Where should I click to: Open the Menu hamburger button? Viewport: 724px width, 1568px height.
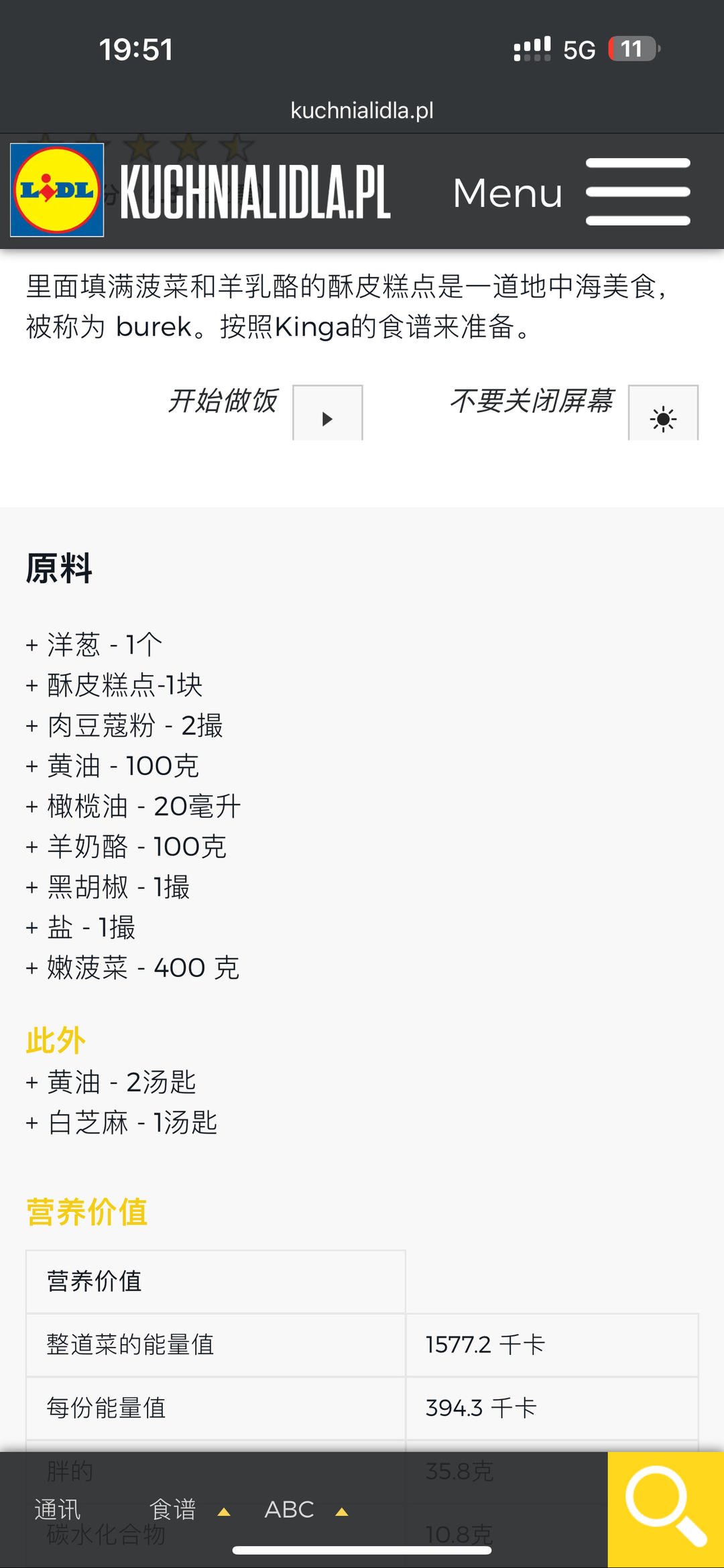[x=638, y=192]
